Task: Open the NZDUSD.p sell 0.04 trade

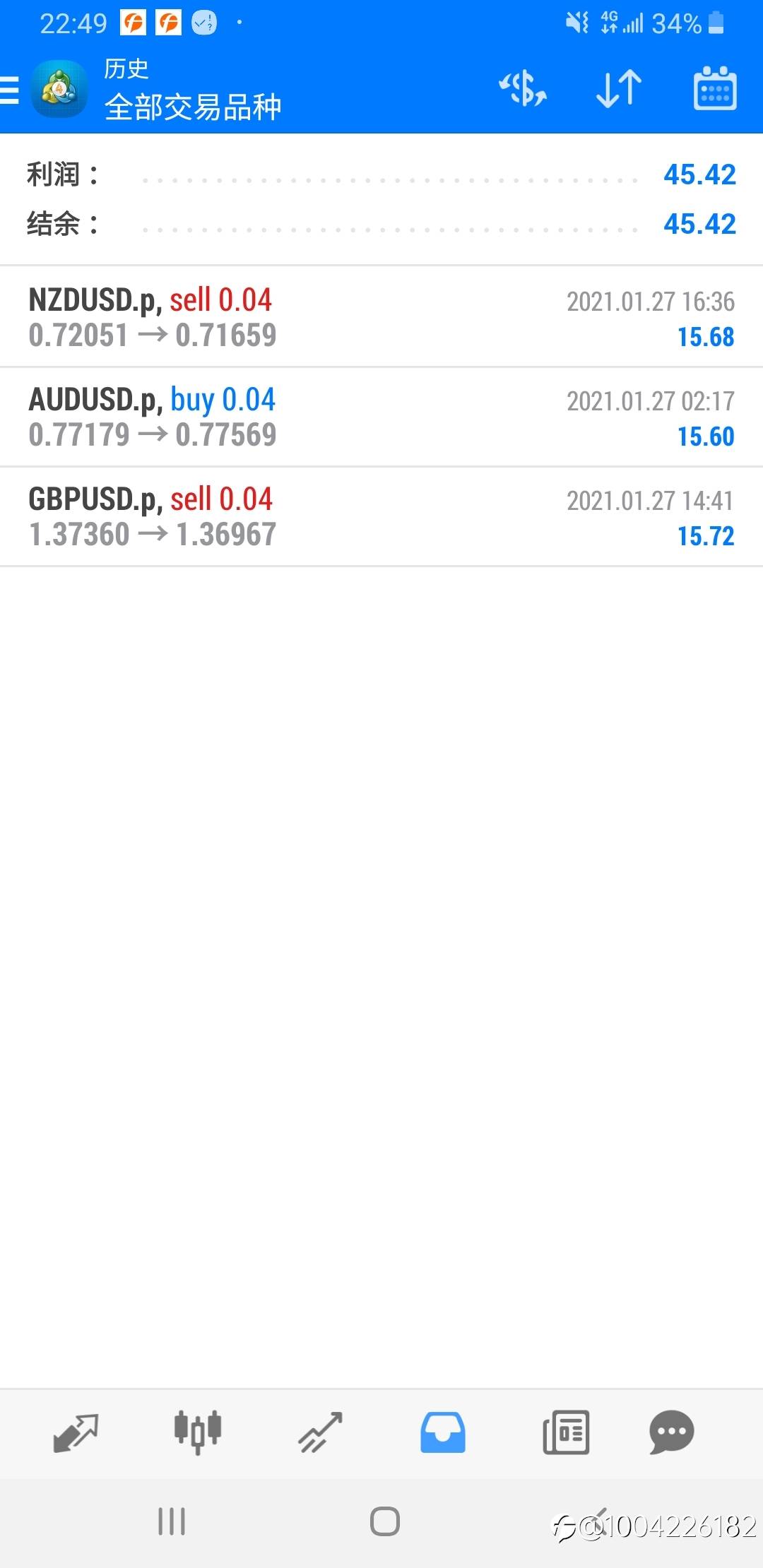Action: (x=381, y=317)
